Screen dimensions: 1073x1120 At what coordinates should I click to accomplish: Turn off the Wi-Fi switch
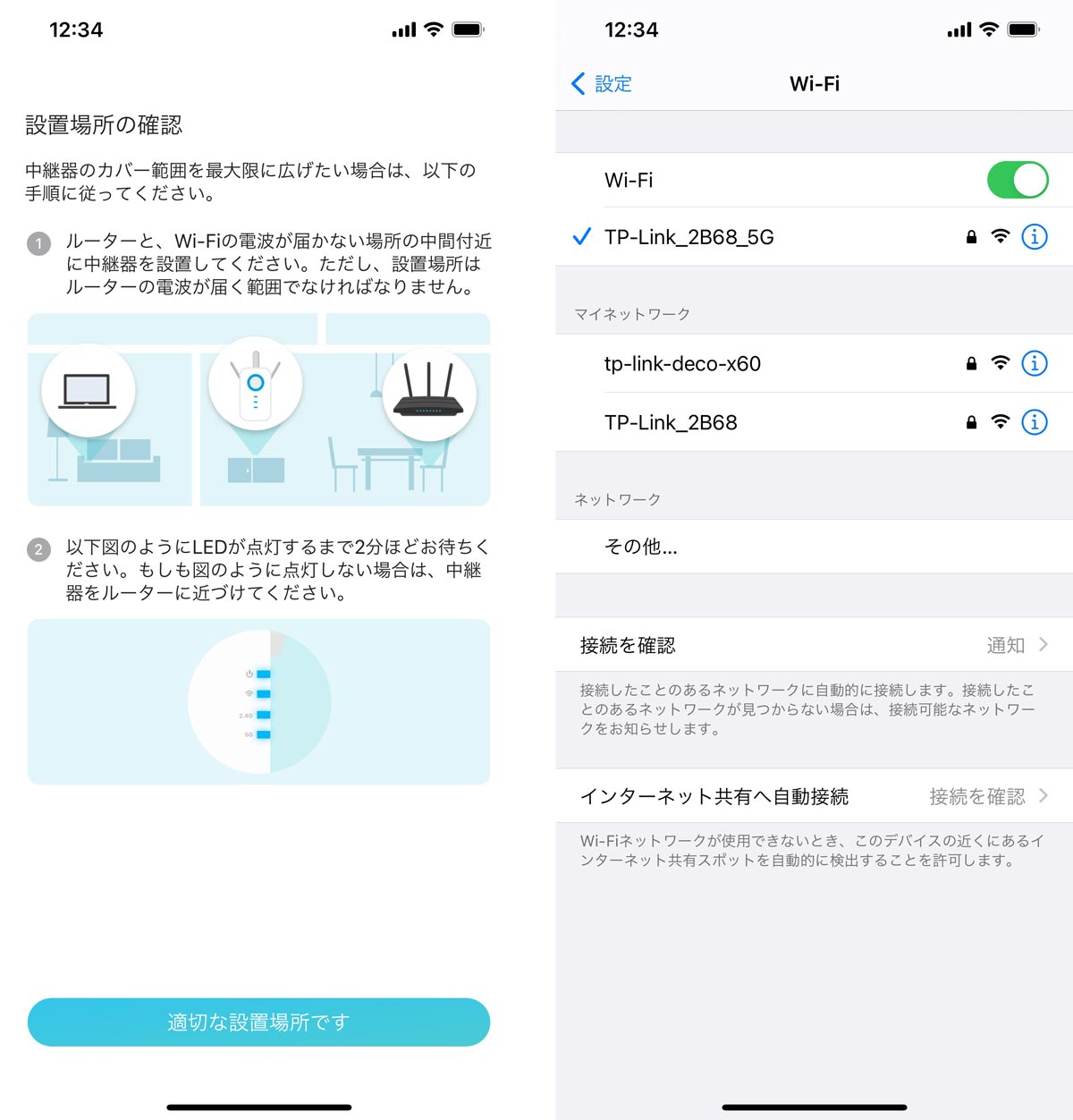click(x=1017, y=180)
